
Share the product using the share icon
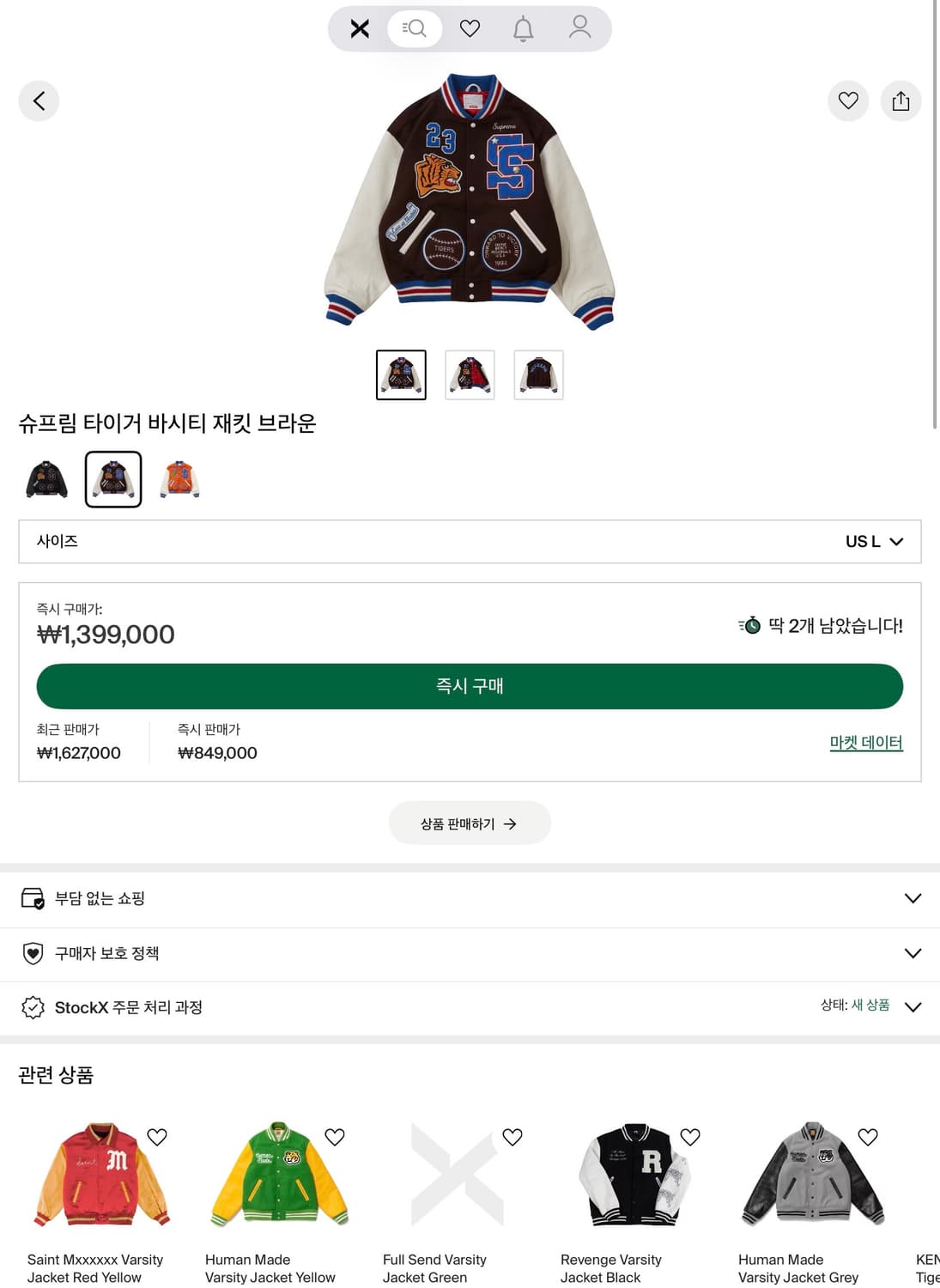point(901,100)
